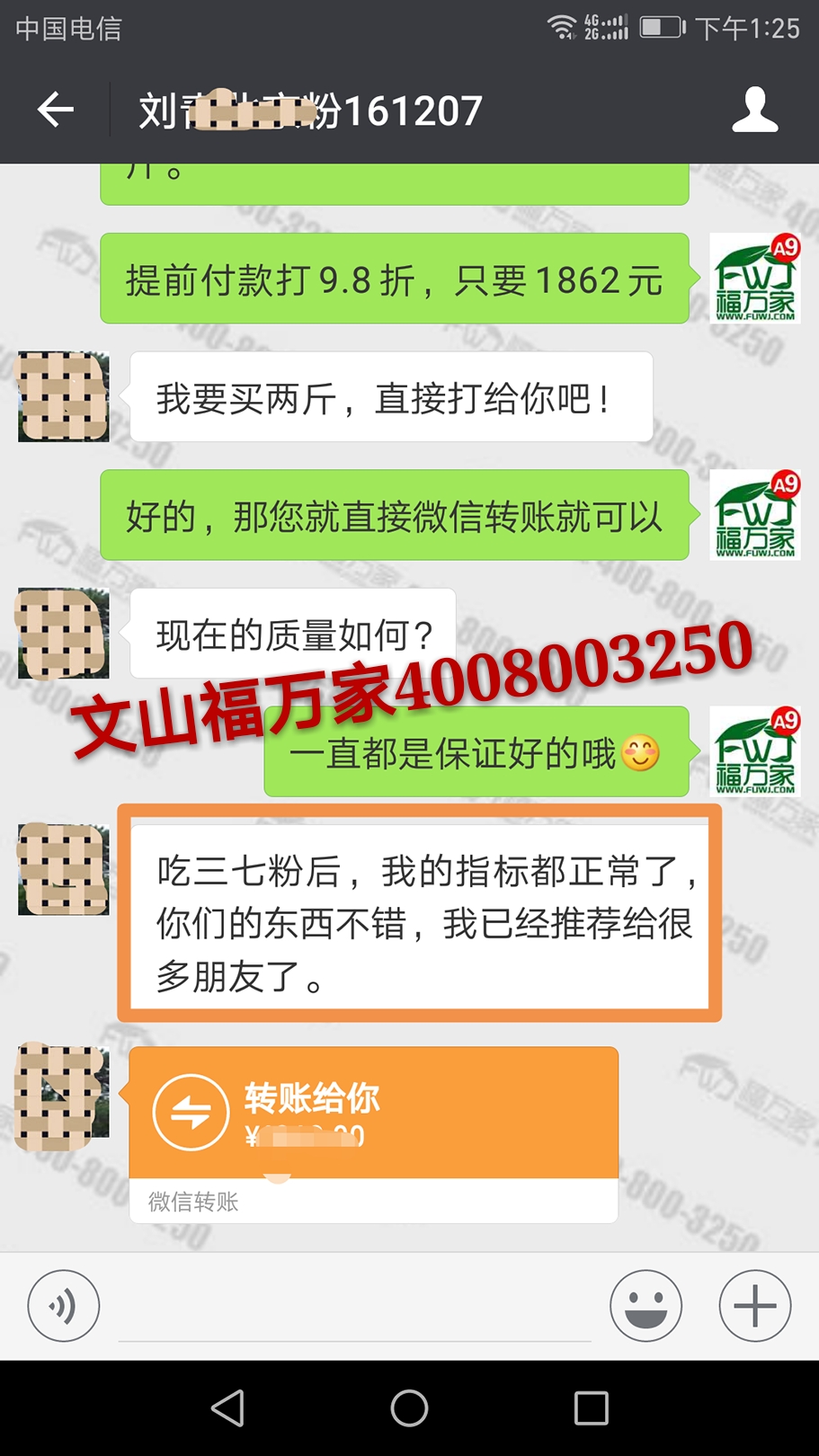Focus the message text field
819x1456 pixels.
point(354,1308)
